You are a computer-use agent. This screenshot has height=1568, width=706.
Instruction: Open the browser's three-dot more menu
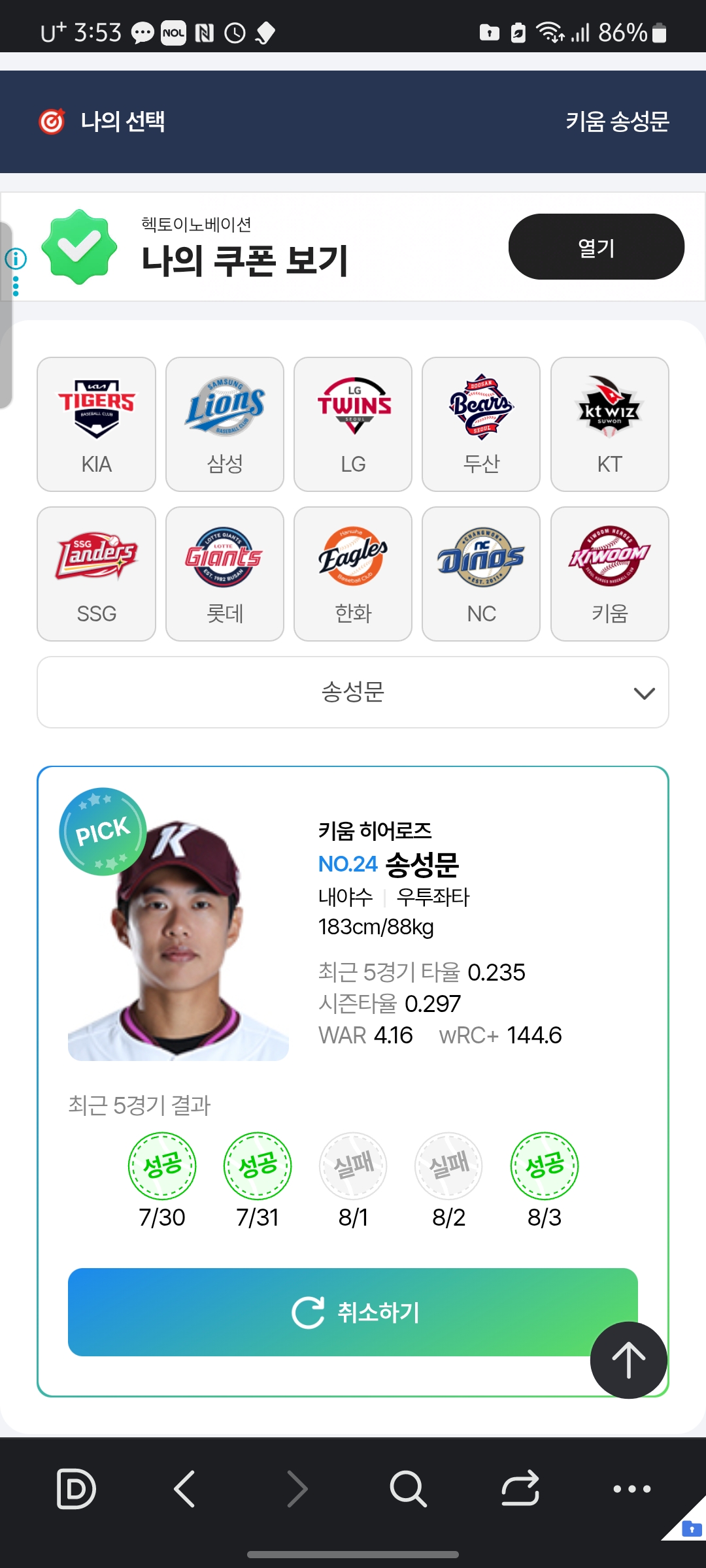(631, 1489)
